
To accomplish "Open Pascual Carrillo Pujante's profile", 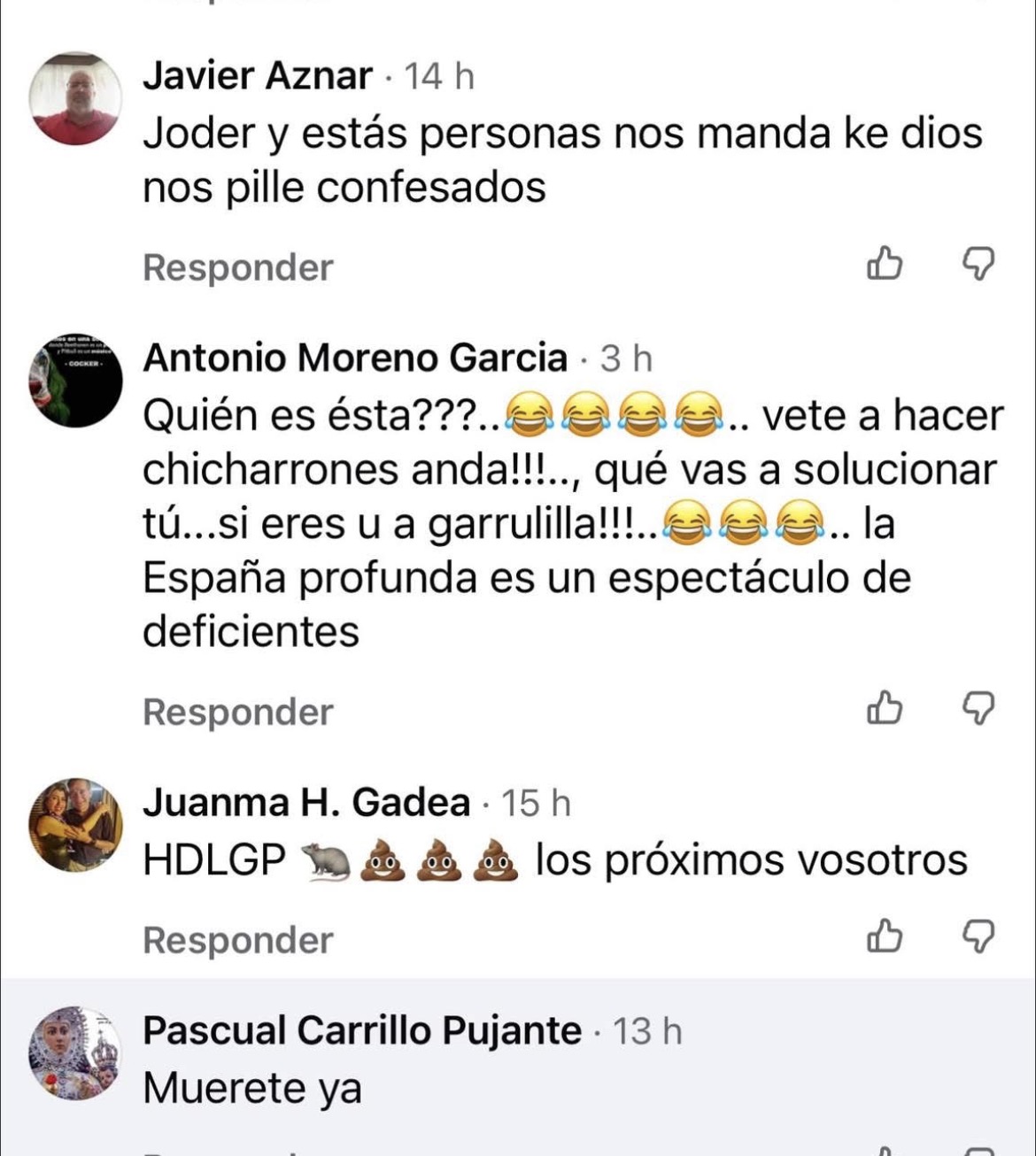I will 362,1030.
